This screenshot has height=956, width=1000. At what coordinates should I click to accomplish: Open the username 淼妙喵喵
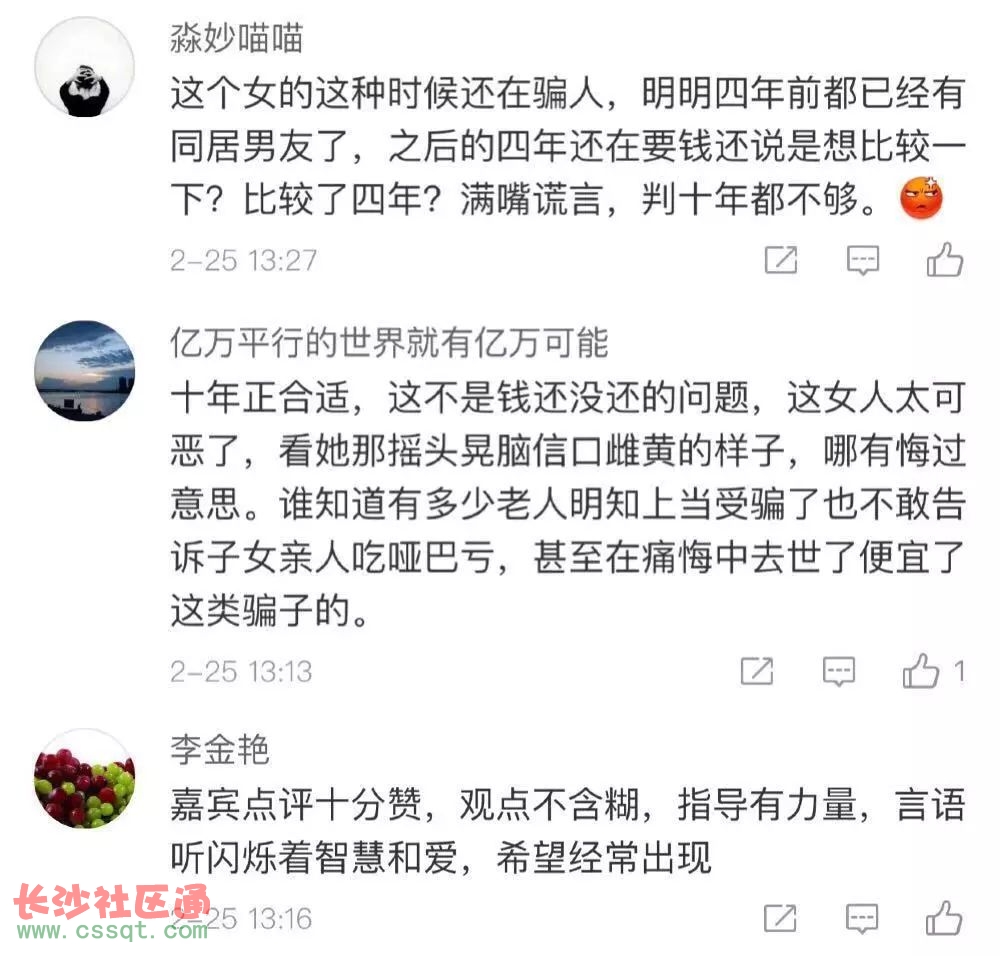[236, 39]
